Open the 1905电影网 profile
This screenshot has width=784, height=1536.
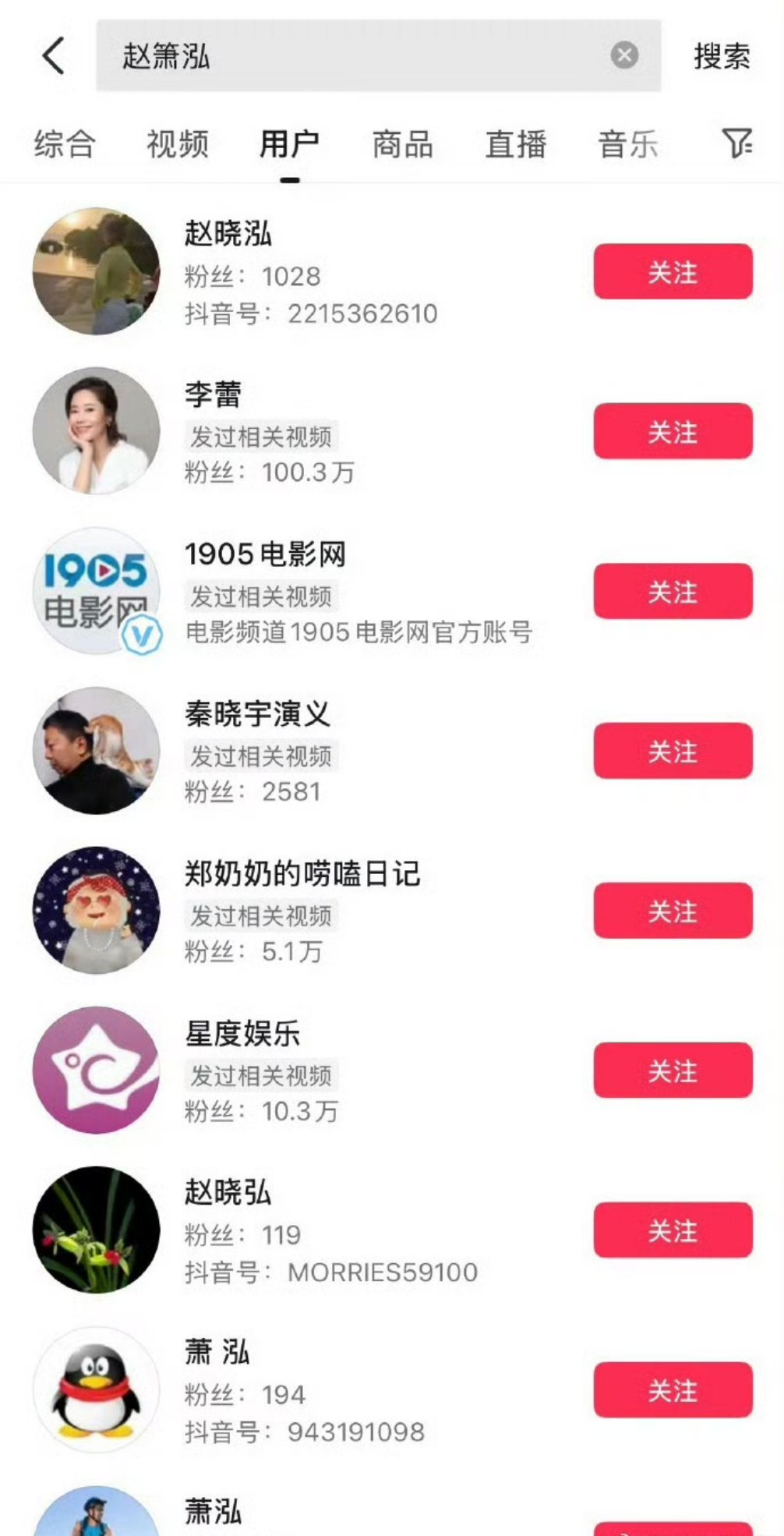pos(296,591)
